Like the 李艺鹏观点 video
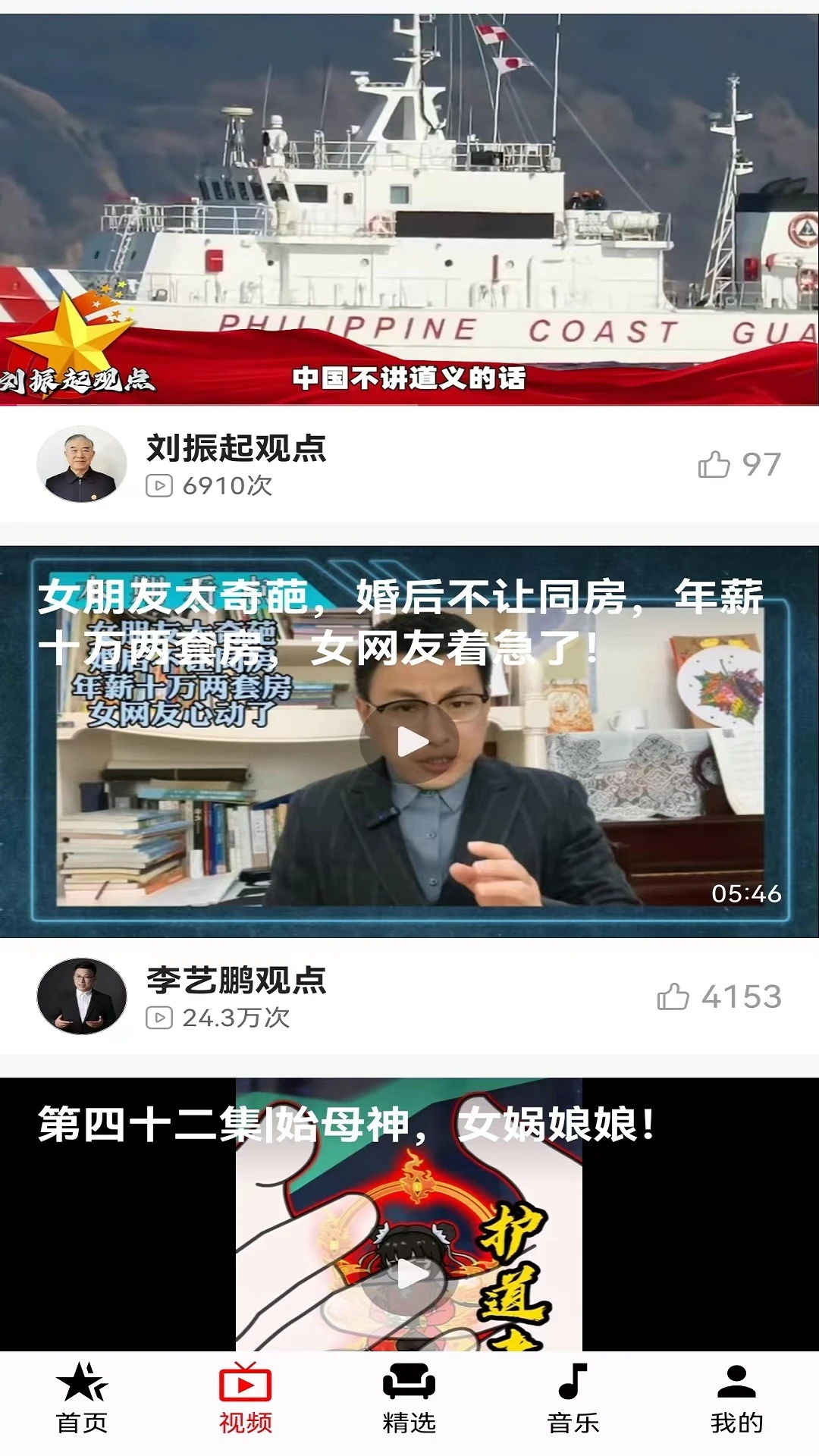819x1456 pixels. tap(673, 996)
